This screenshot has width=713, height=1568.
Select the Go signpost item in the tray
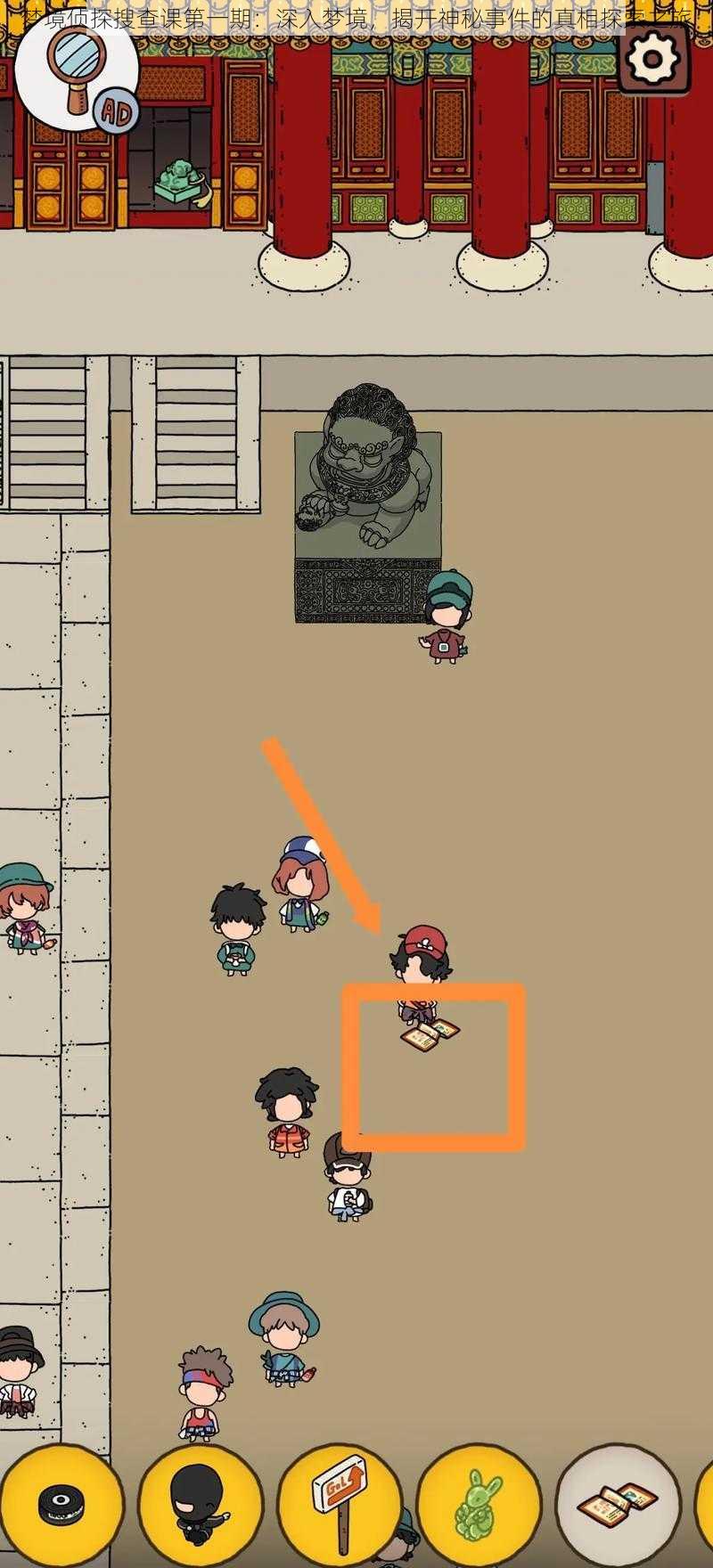coord(339,1505)
